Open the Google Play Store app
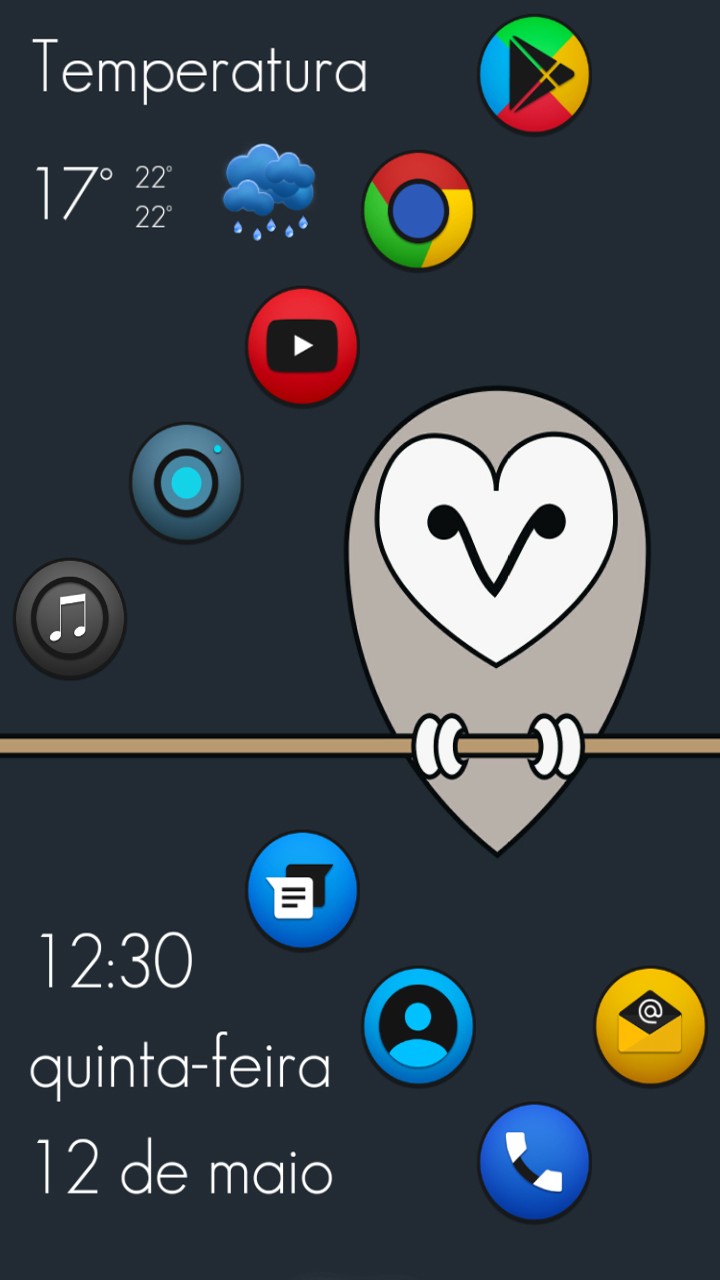This screenshot has height=1280, width=720. click(x=535, y=75)
